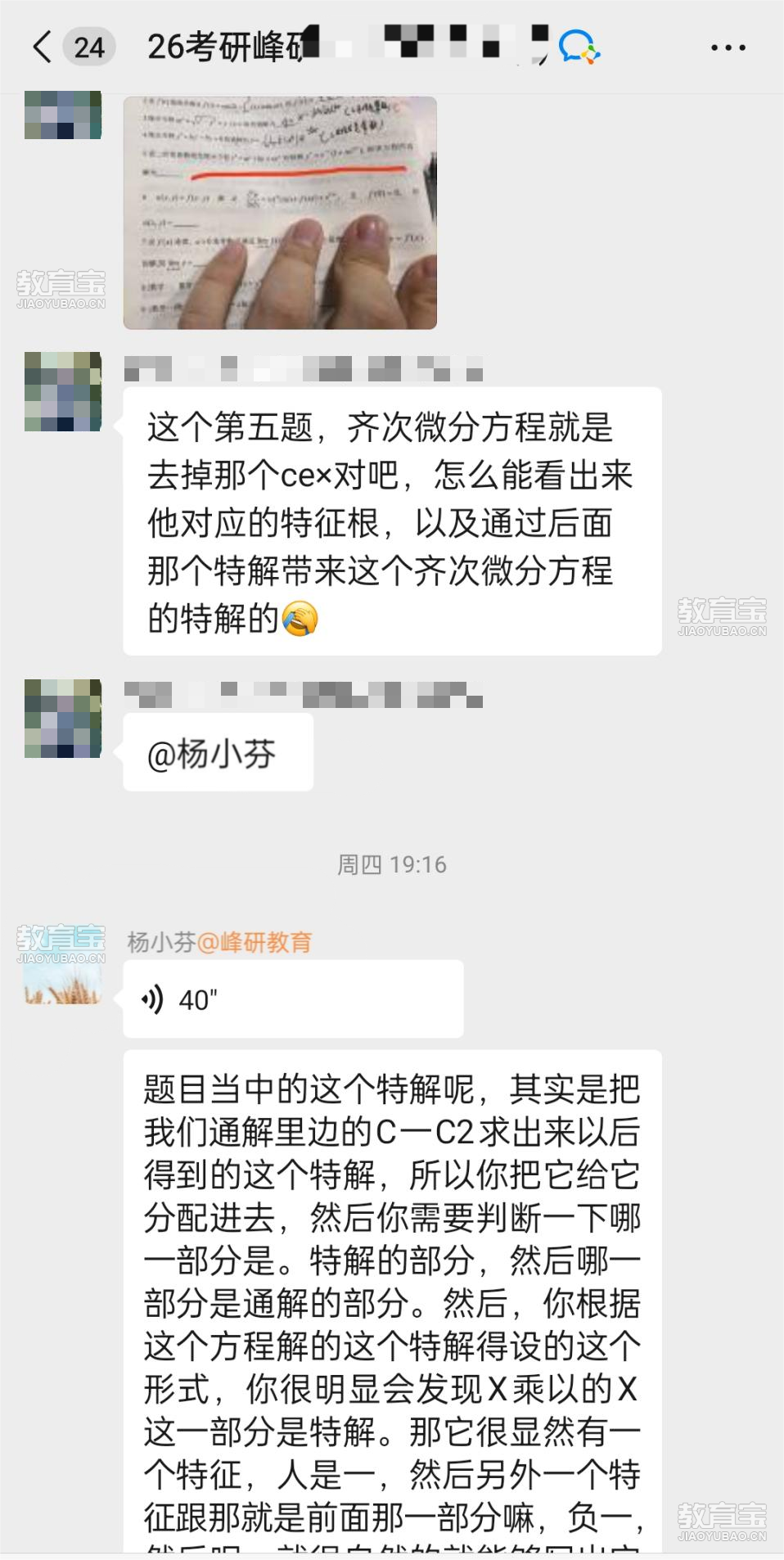Open the shared worksheet photo
The width and height of the screenshot is (784, 1560).
coord(280,213)
